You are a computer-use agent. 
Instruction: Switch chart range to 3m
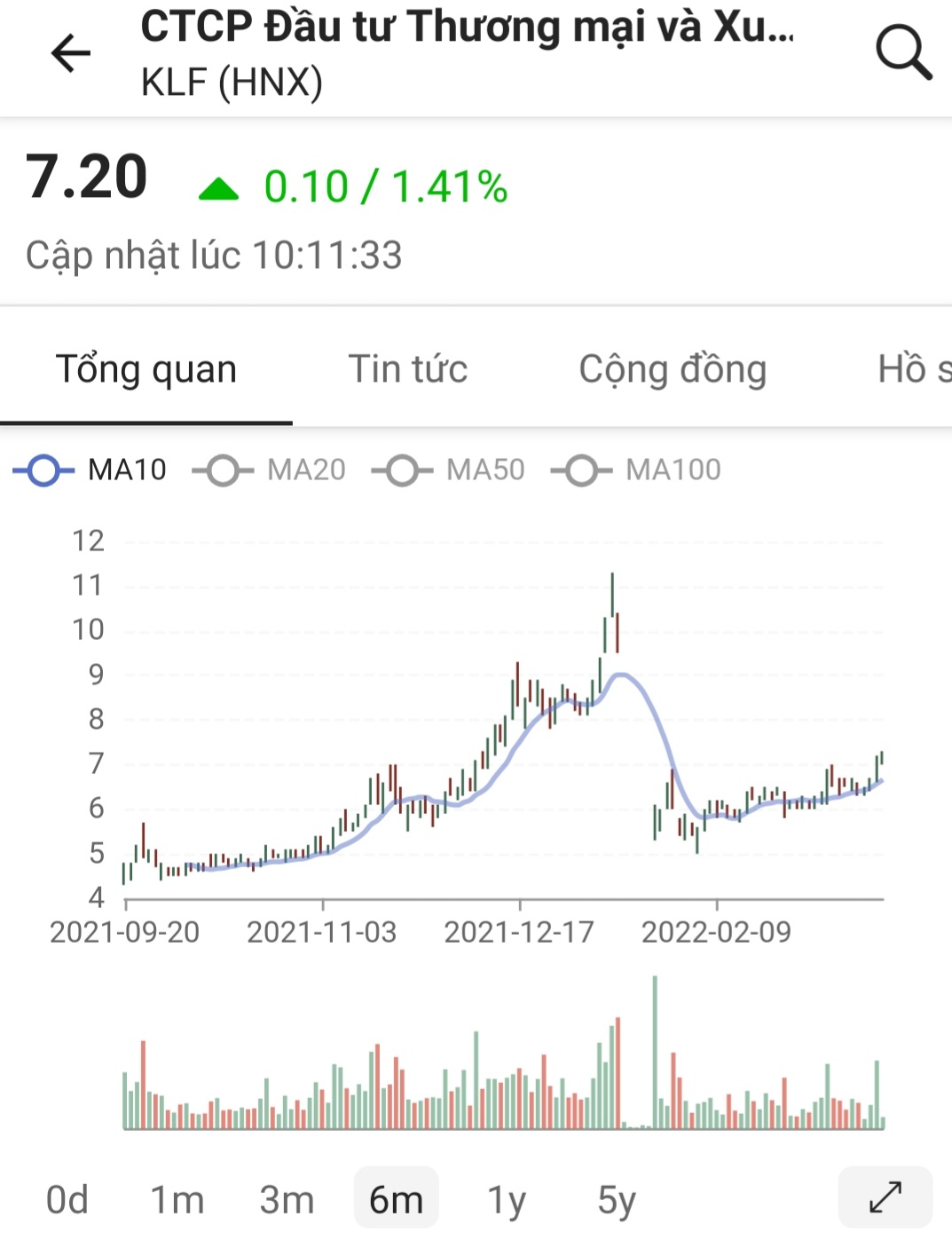pos(287,1200)
